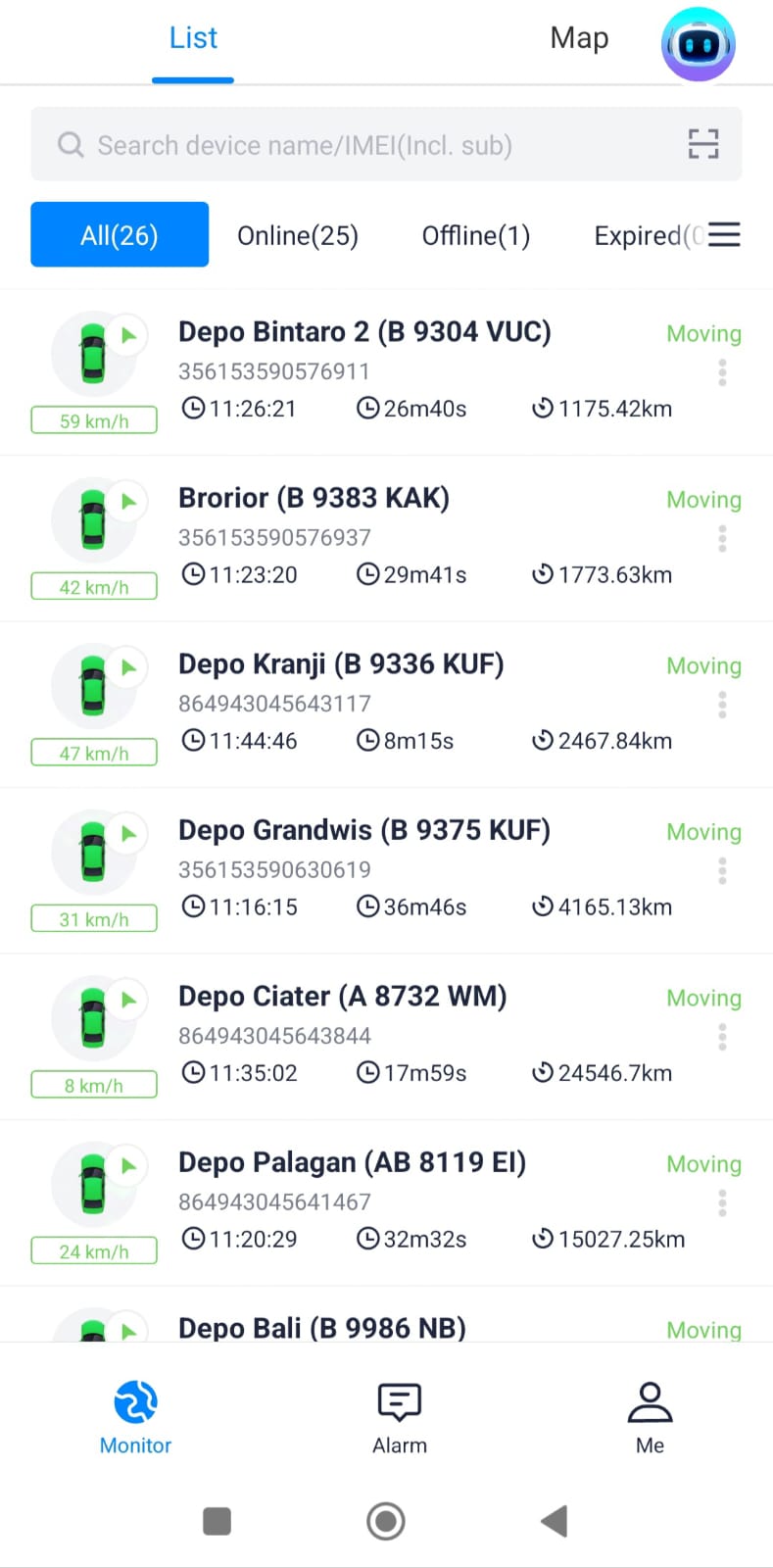773x1568 pixels.
Task: Select Depo Kranji (B 9336 KUF) row
Action: 341,664
